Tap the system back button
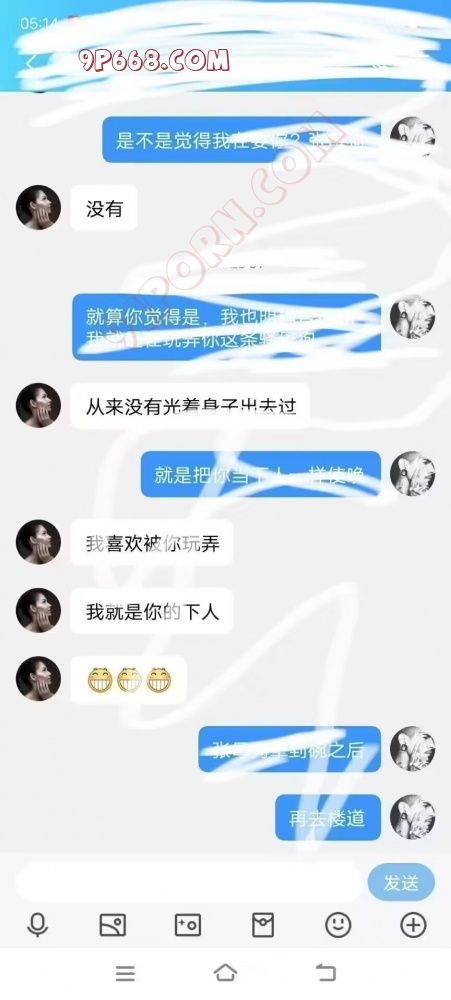 [325, 973]
